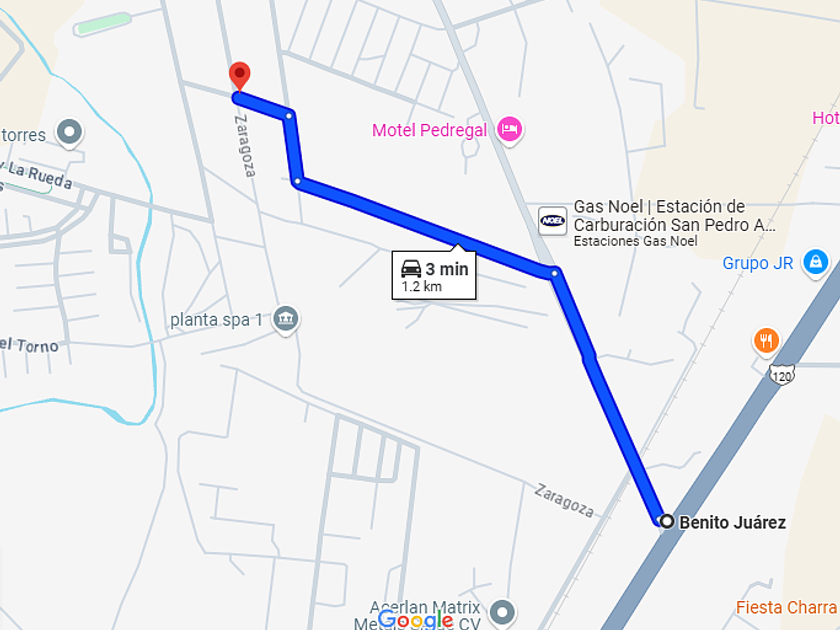Open the Acerlan Matrix place marker
Viewport: 840px width, 630px height.
502,610
